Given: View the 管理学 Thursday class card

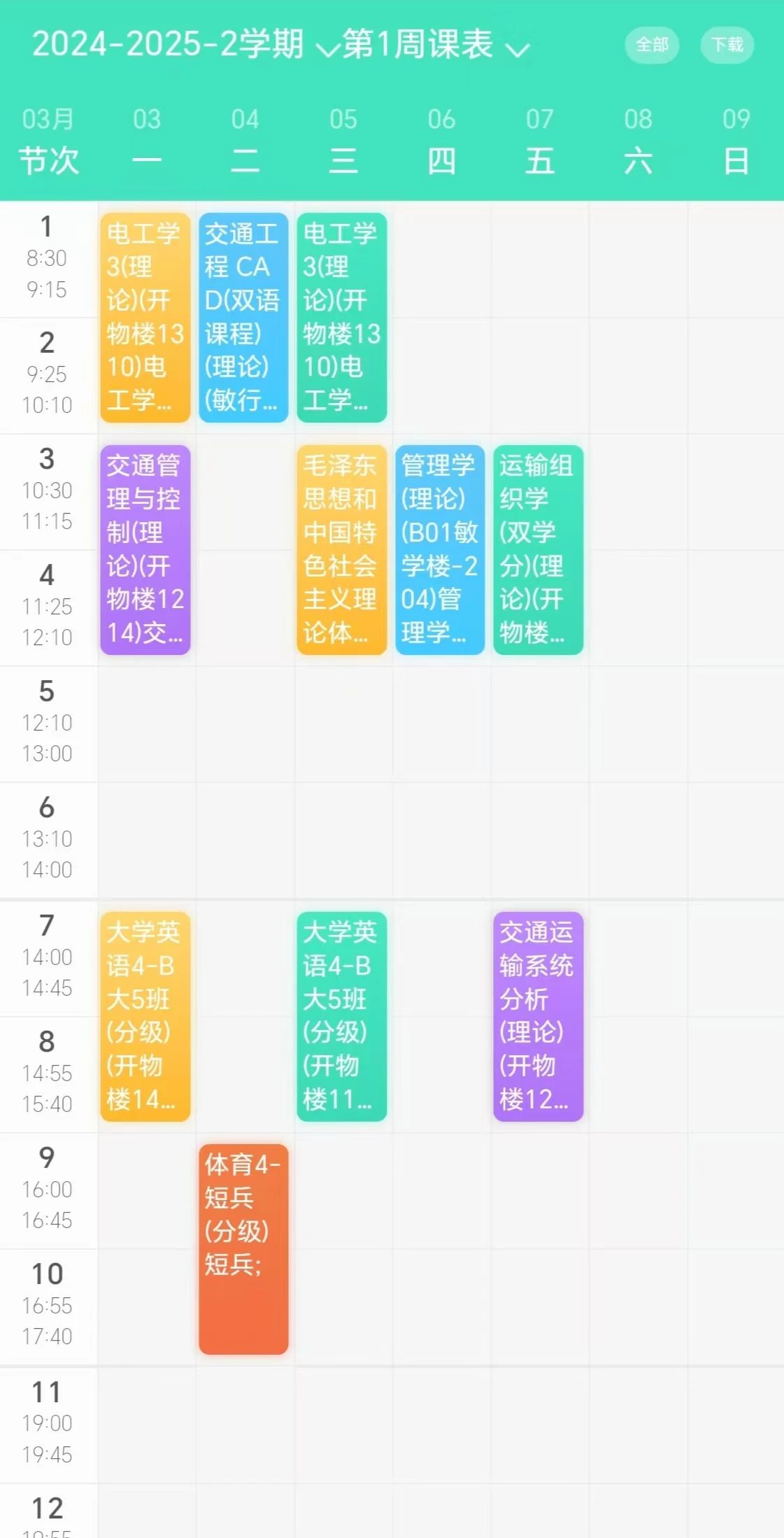Looking at the screenshot, I should (x=439, y=549).
